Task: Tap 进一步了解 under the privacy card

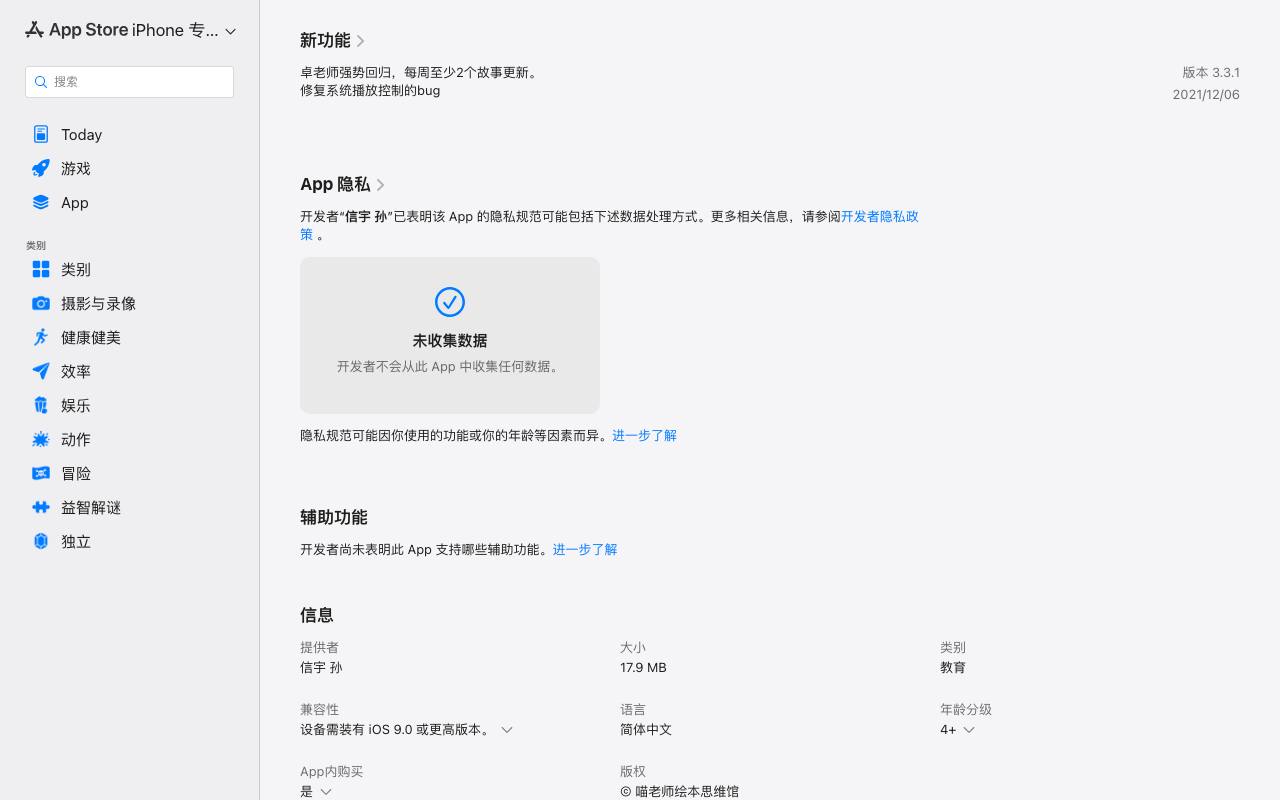Action: click(645, 435)
